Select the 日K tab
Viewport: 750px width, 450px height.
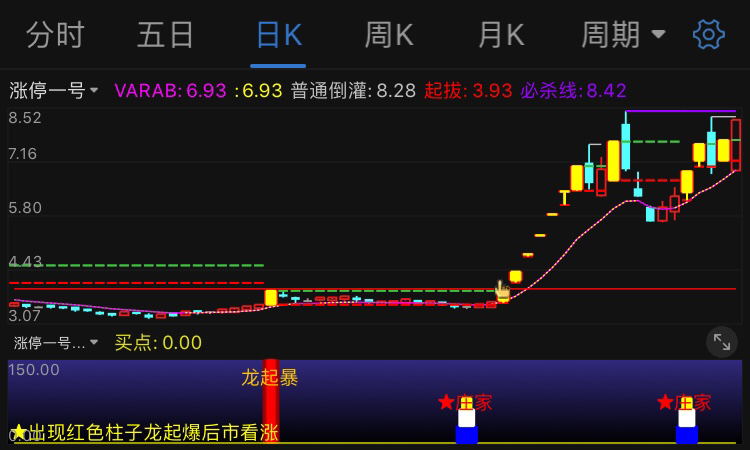[278, 36]
